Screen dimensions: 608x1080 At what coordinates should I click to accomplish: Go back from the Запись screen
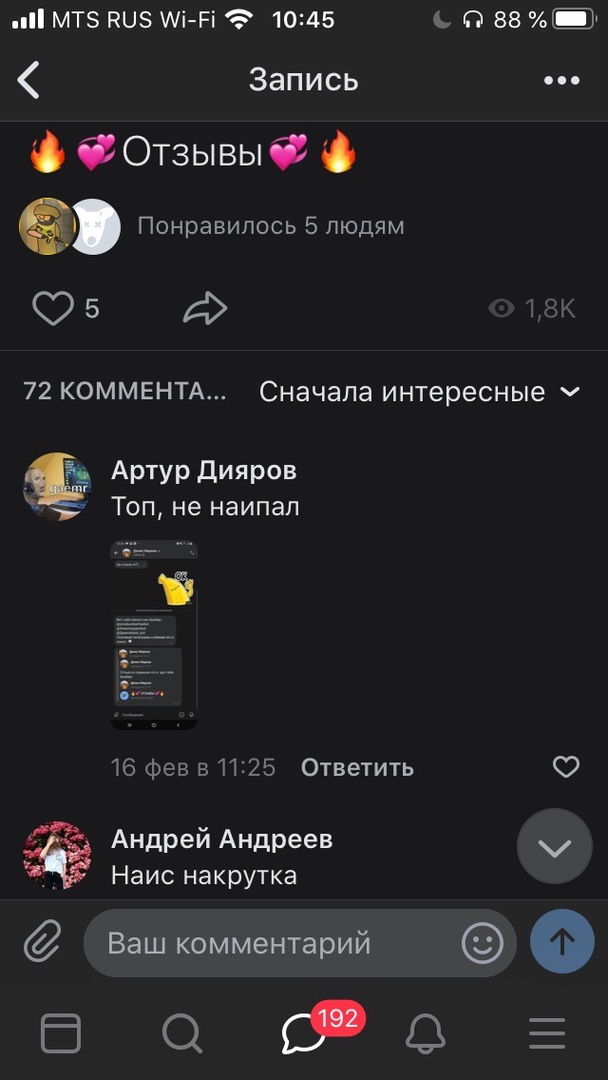(x=29, y=80)
